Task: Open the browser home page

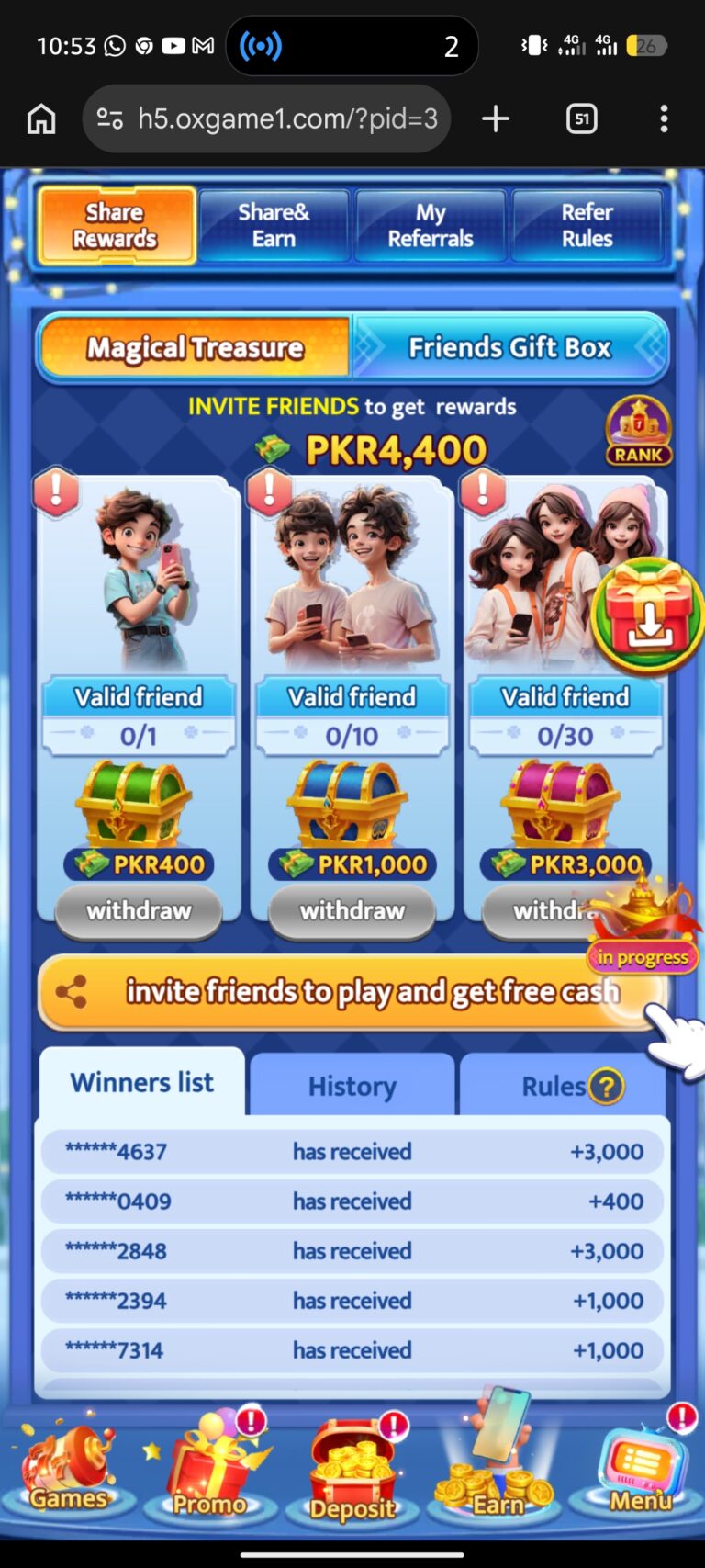Action: pyautogui.click(x=41, y=118)
